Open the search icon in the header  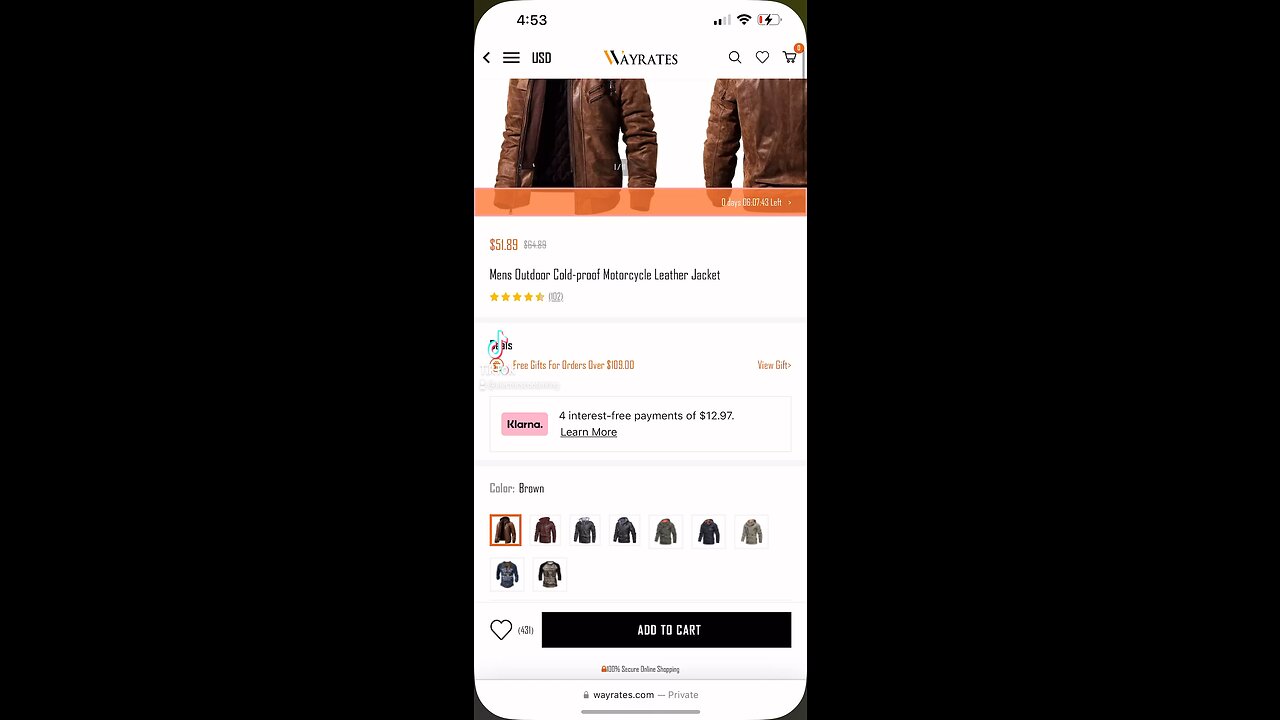735,58
